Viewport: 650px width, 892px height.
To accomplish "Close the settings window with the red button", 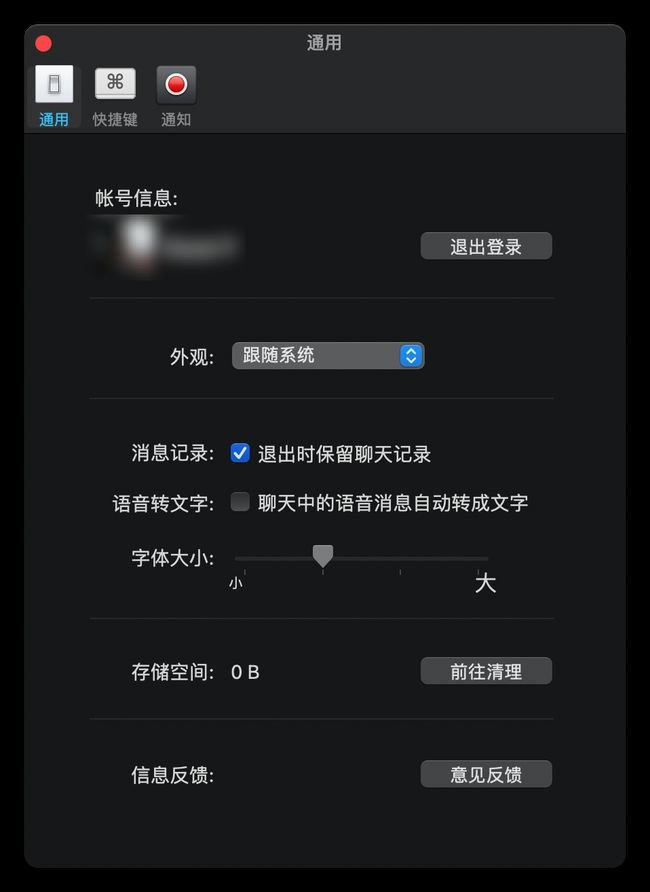I will [x=43, y=44].
